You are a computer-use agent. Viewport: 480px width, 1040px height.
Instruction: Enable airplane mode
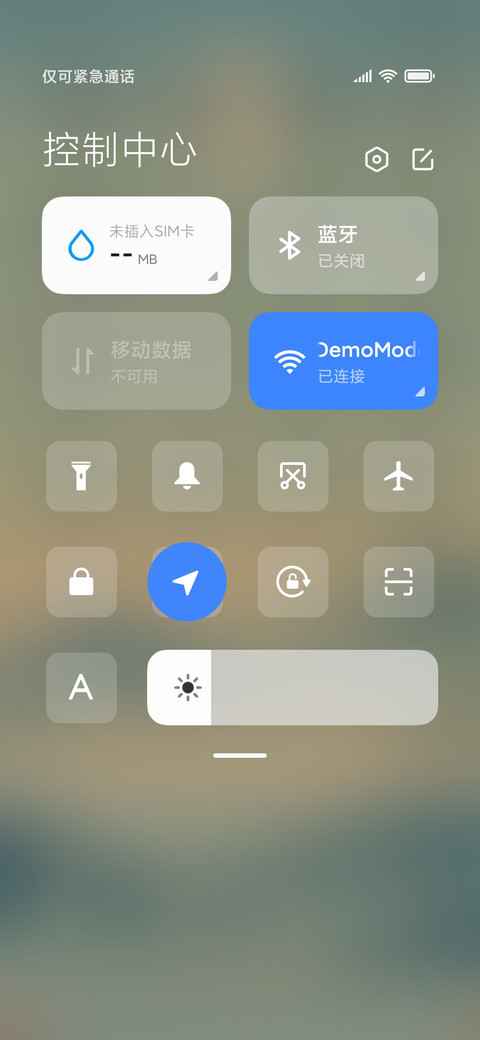coord(398,476)
